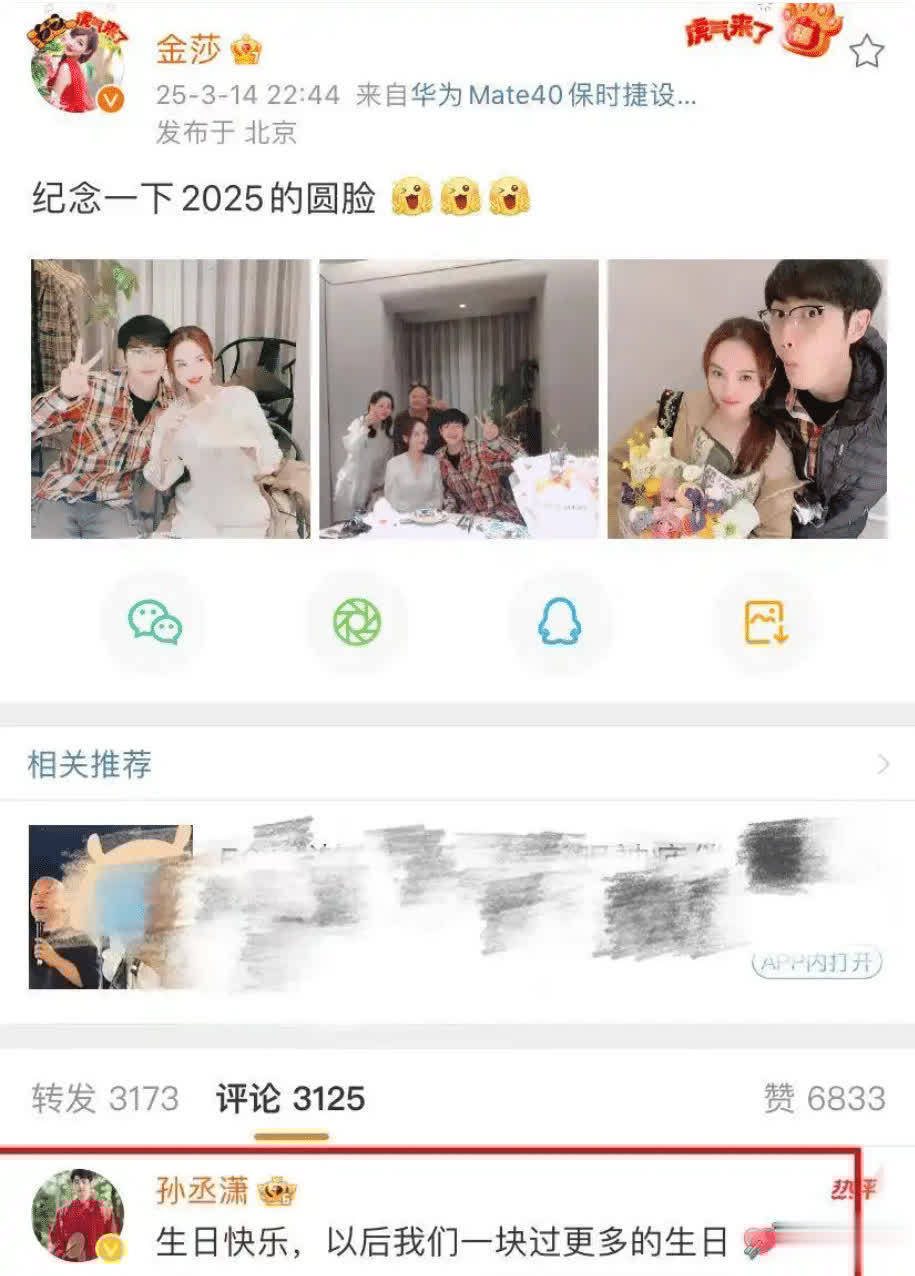Open the third photo with flowers
Viewport: 915px width, 1276px height.
tap(747, 399)
